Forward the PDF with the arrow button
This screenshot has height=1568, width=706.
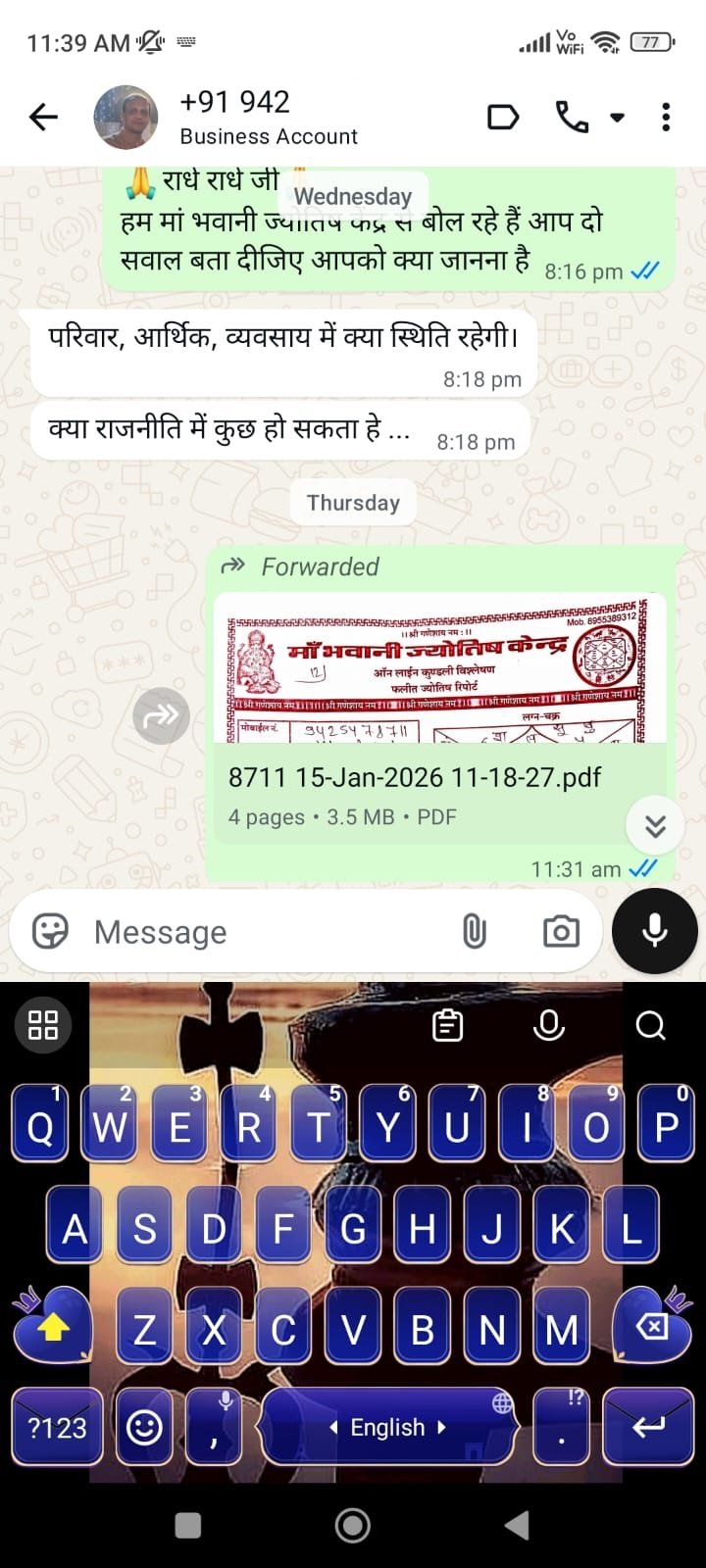(161, 716)
